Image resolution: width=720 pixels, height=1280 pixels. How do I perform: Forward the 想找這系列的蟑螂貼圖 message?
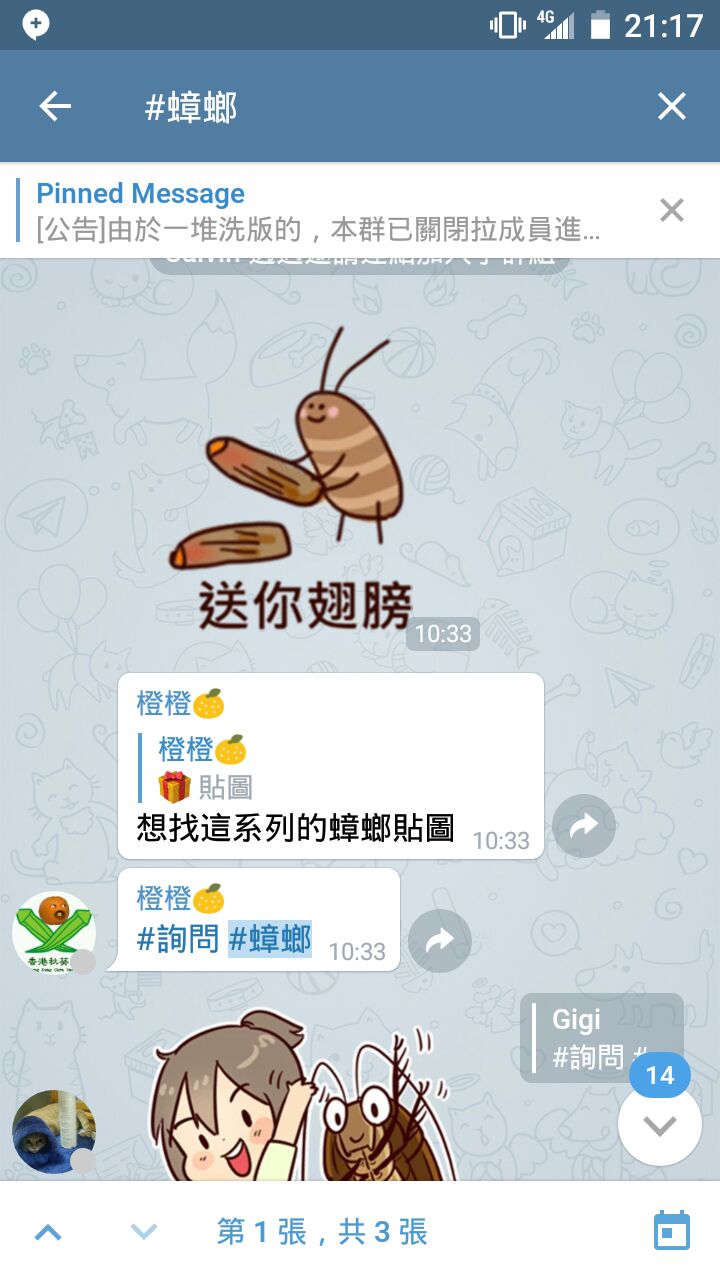pos(584,825)
